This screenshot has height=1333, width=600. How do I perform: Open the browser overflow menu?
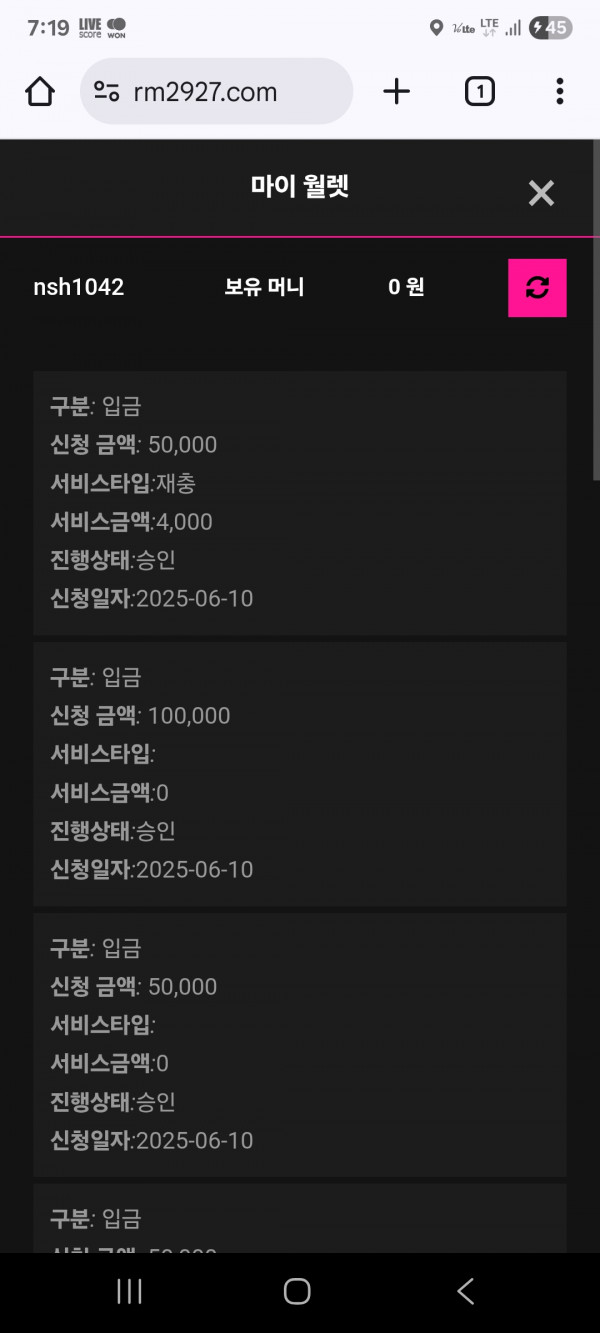[560, 92]
